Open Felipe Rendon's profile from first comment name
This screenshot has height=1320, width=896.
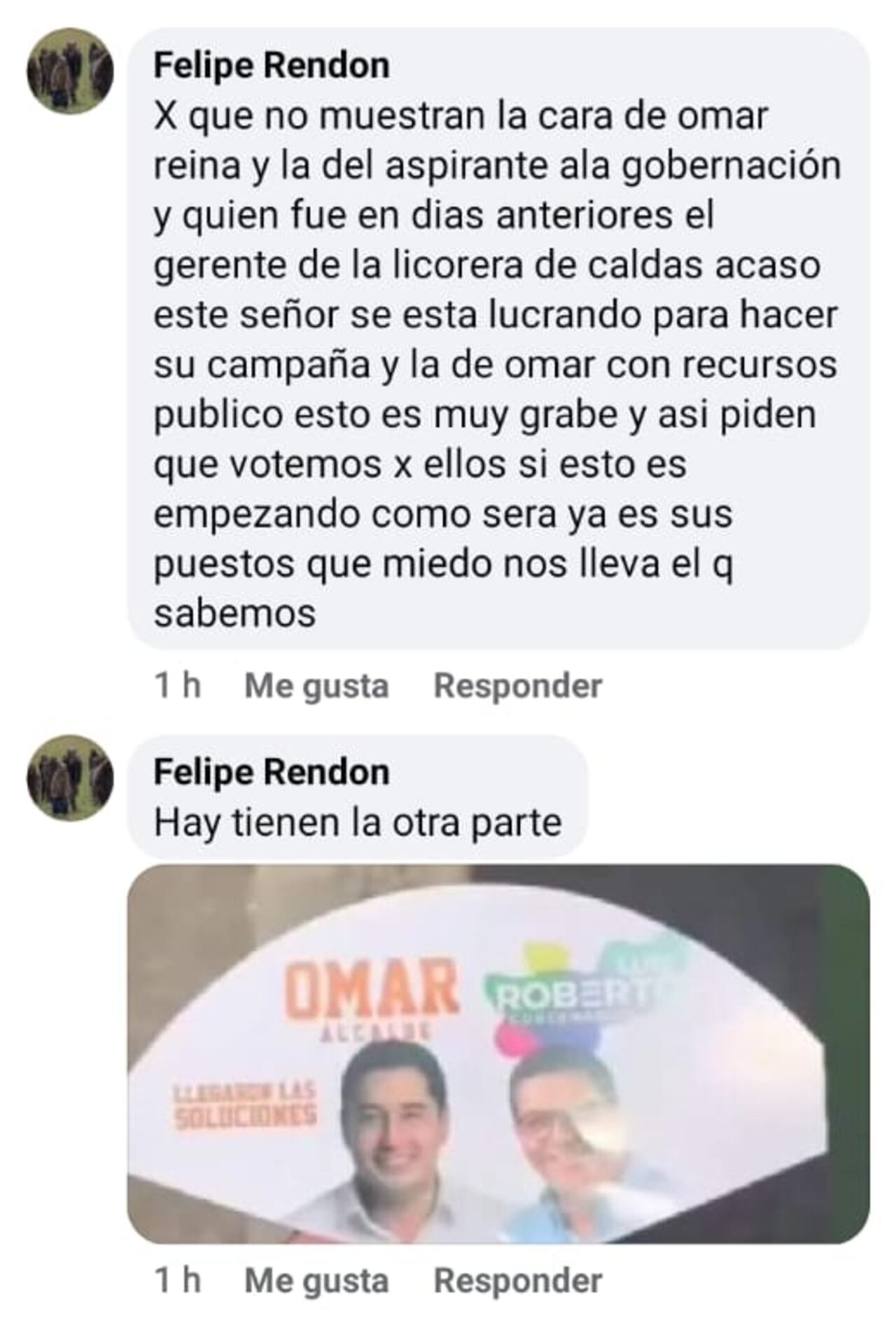point(272,66)
